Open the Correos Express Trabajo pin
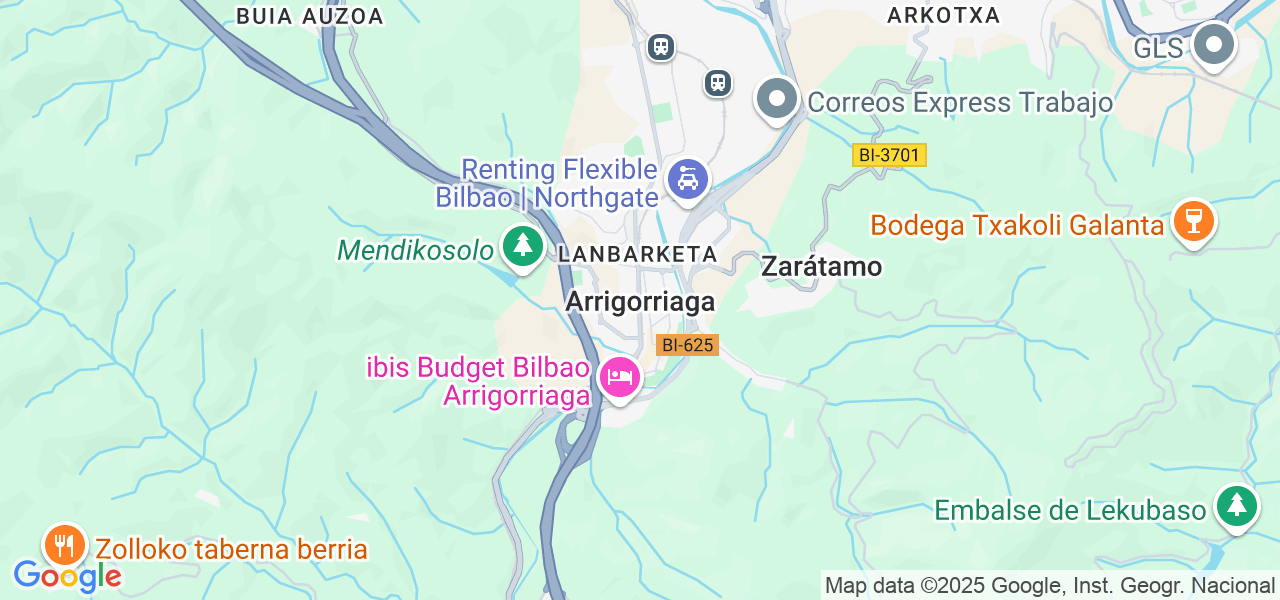 tap(778, 99)
